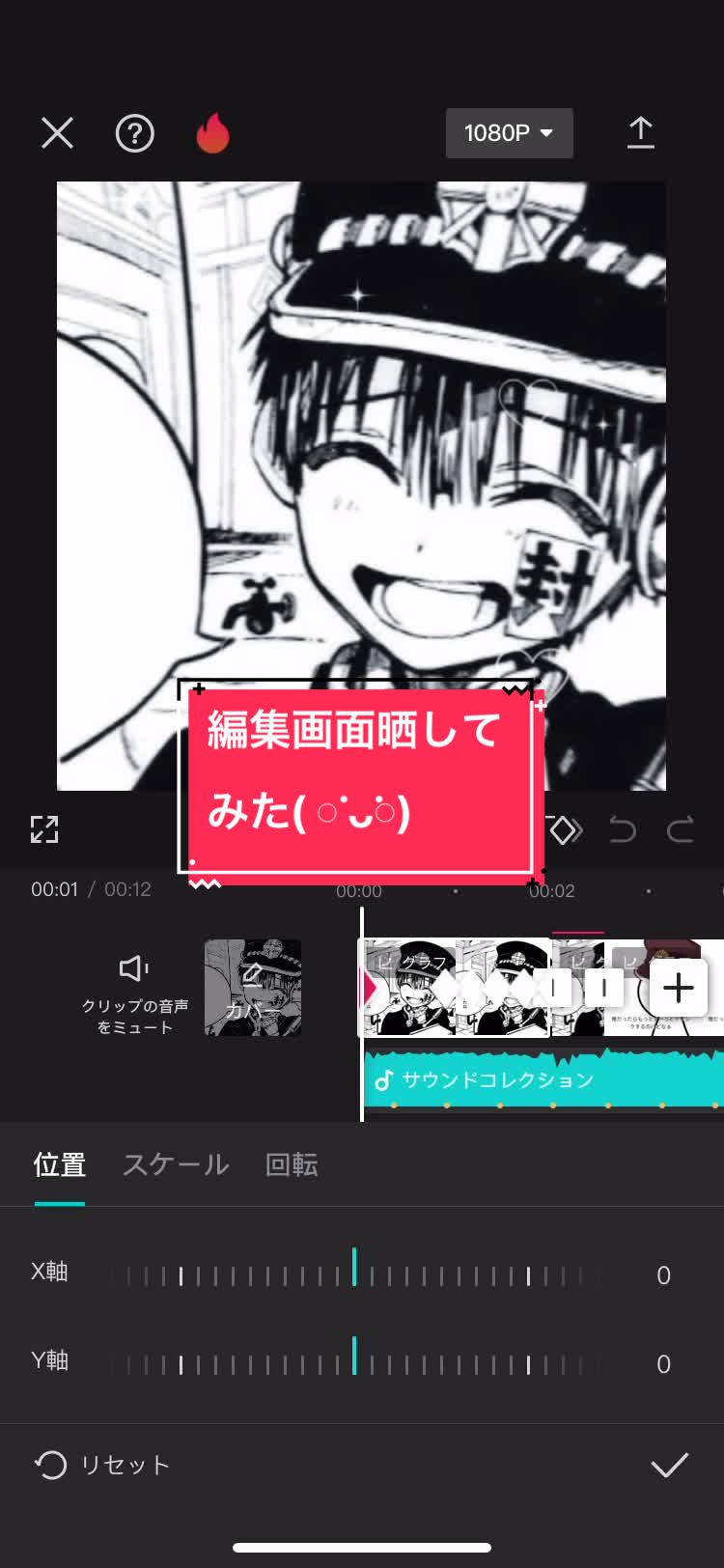The image size is (724, 1568).
Task: Tap the red flame icon
Action: [x=212, y=133]
